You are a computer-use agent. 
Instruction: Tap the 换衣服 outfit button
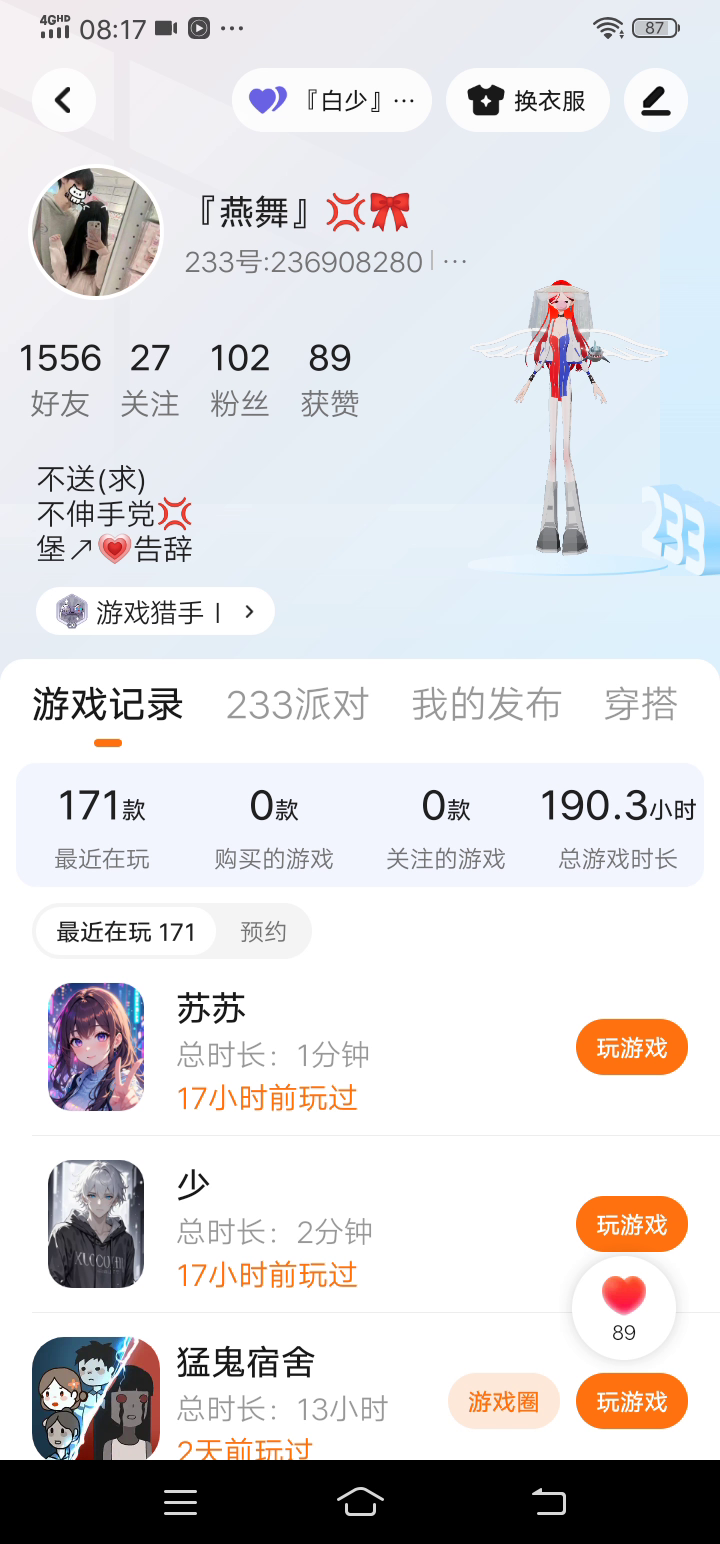click(527, 100)
